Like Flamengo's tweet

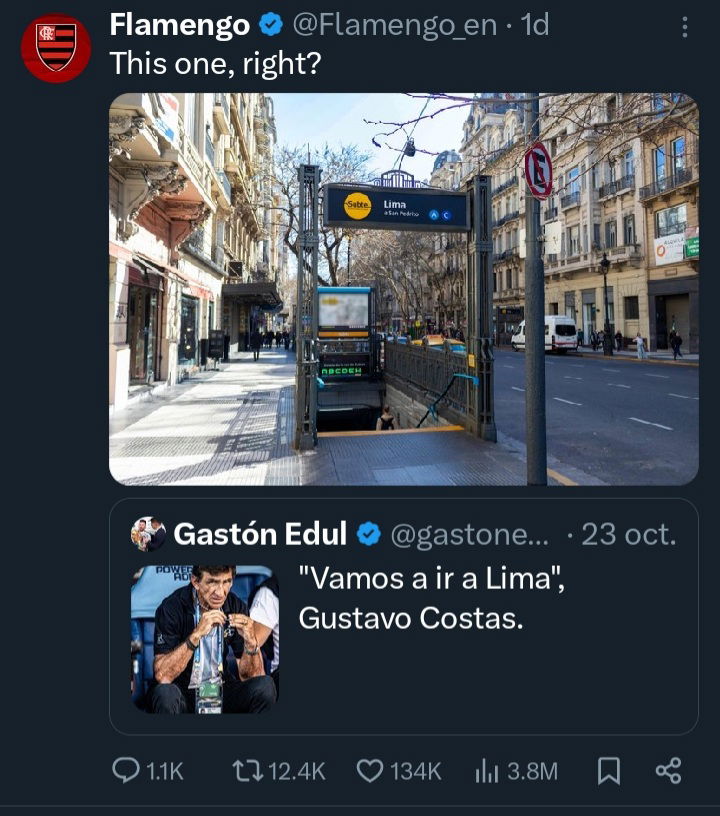[x=372, y=770]
